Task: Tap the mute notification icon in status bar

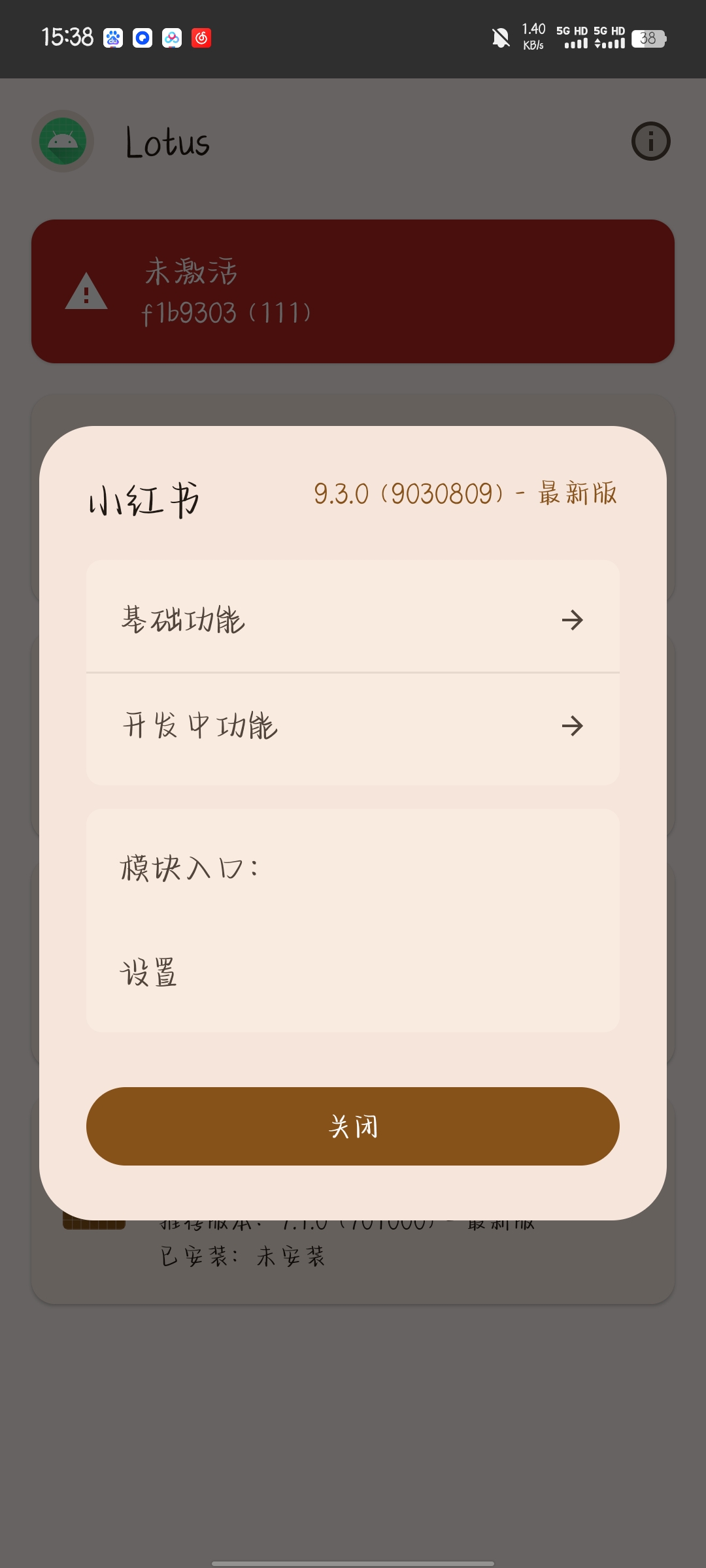Action: (500, 39)
